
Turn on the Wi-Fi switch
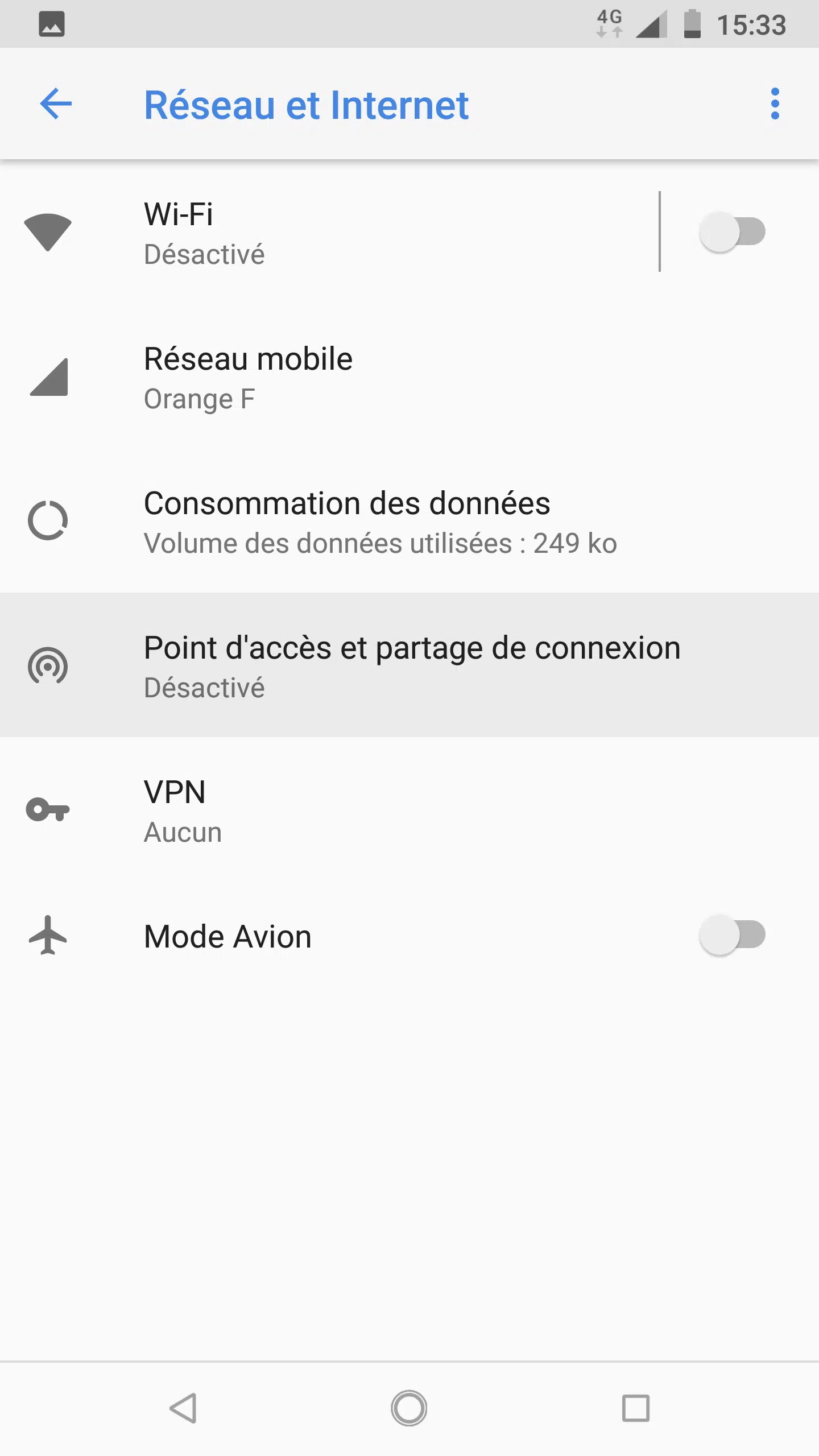tap(733, 232)
